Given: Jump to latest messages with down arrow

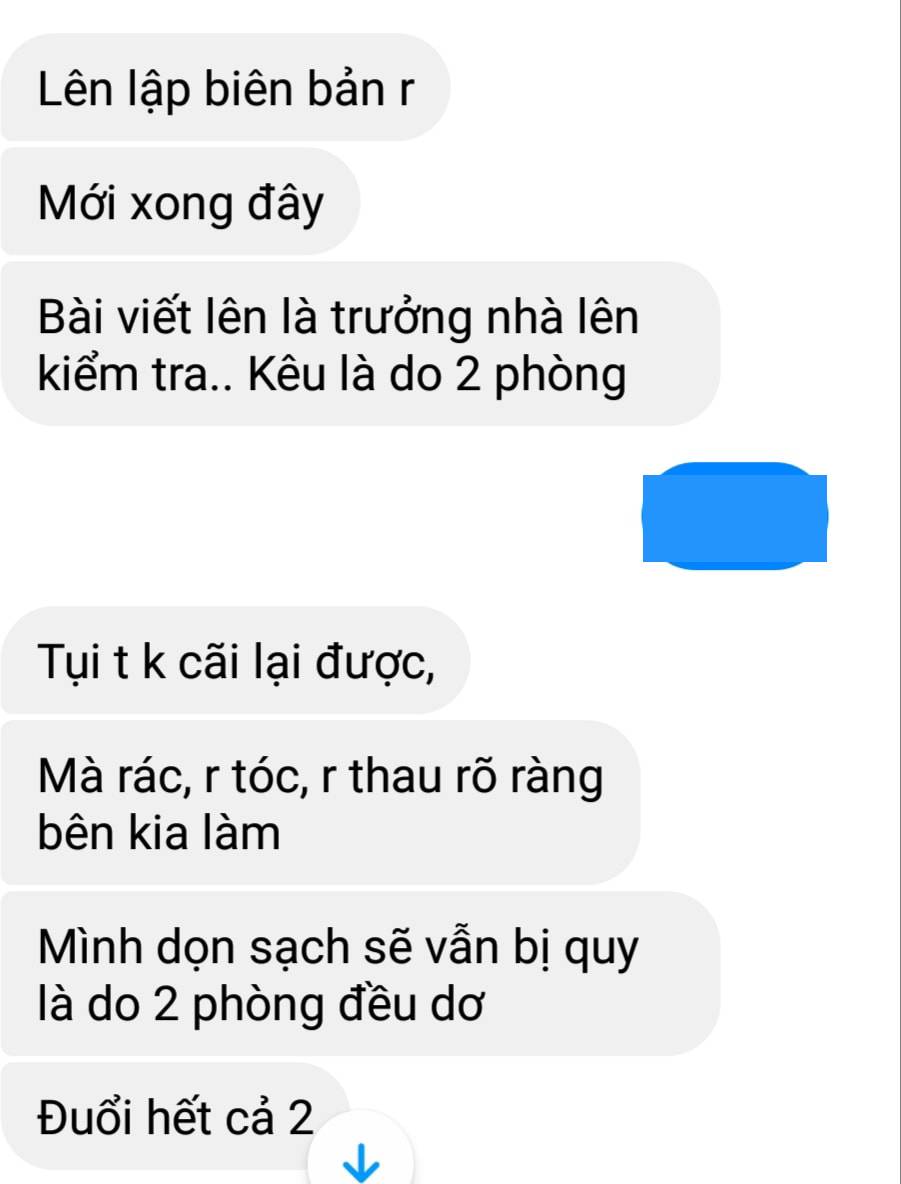Looking at the screenshot, I should (360, 1160).
